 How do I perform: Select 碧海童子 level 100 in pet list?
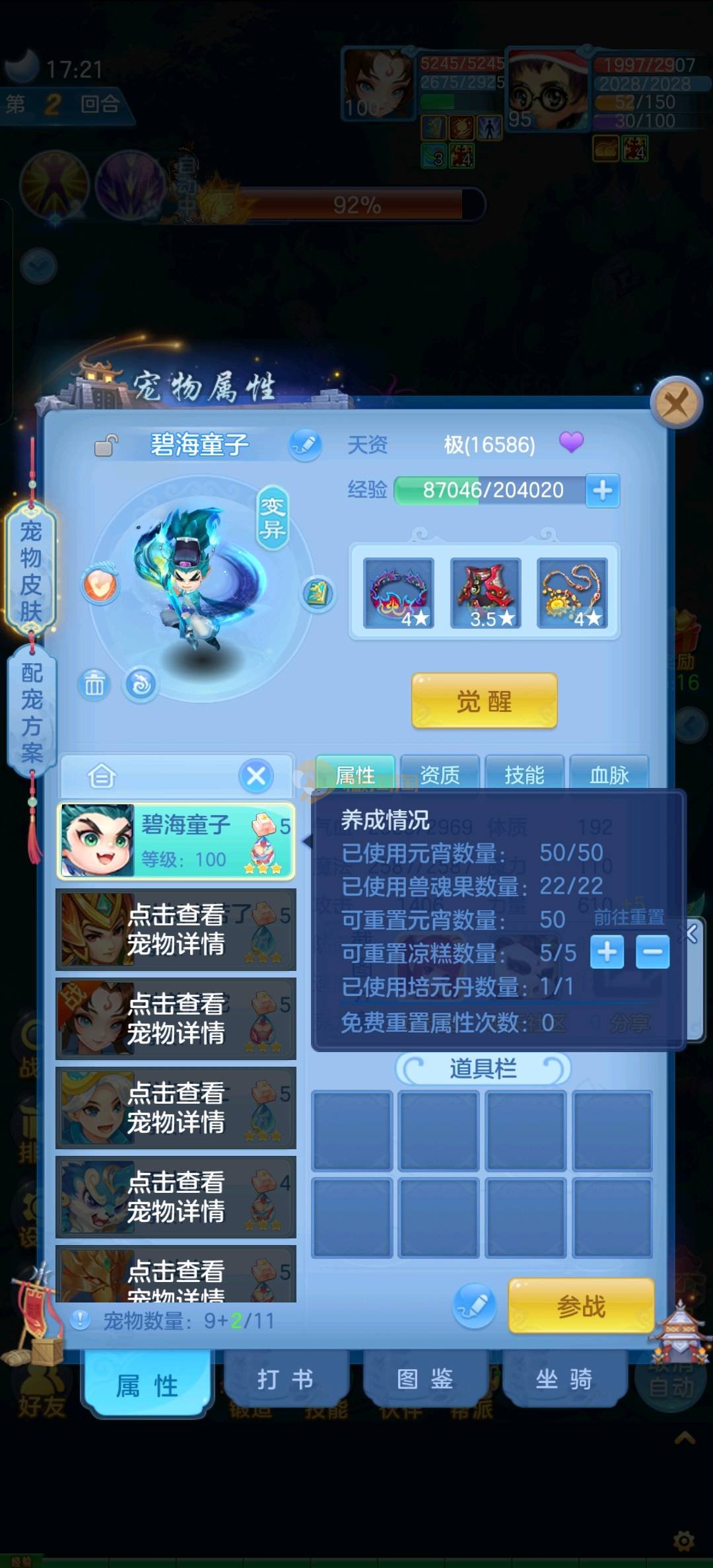(x=176, y=841)
